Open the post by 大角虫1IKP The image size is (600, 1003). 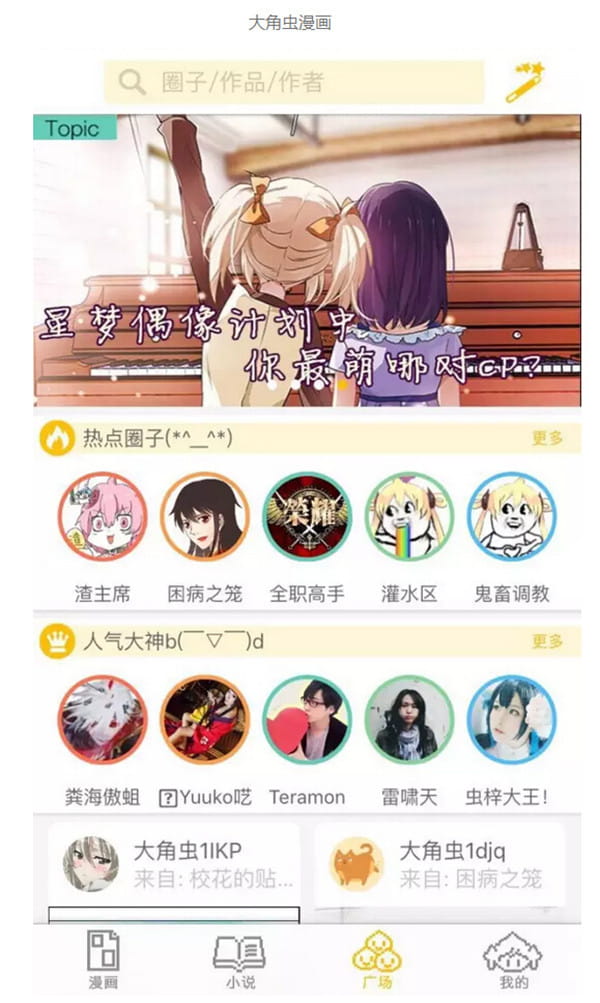(174, 865)
